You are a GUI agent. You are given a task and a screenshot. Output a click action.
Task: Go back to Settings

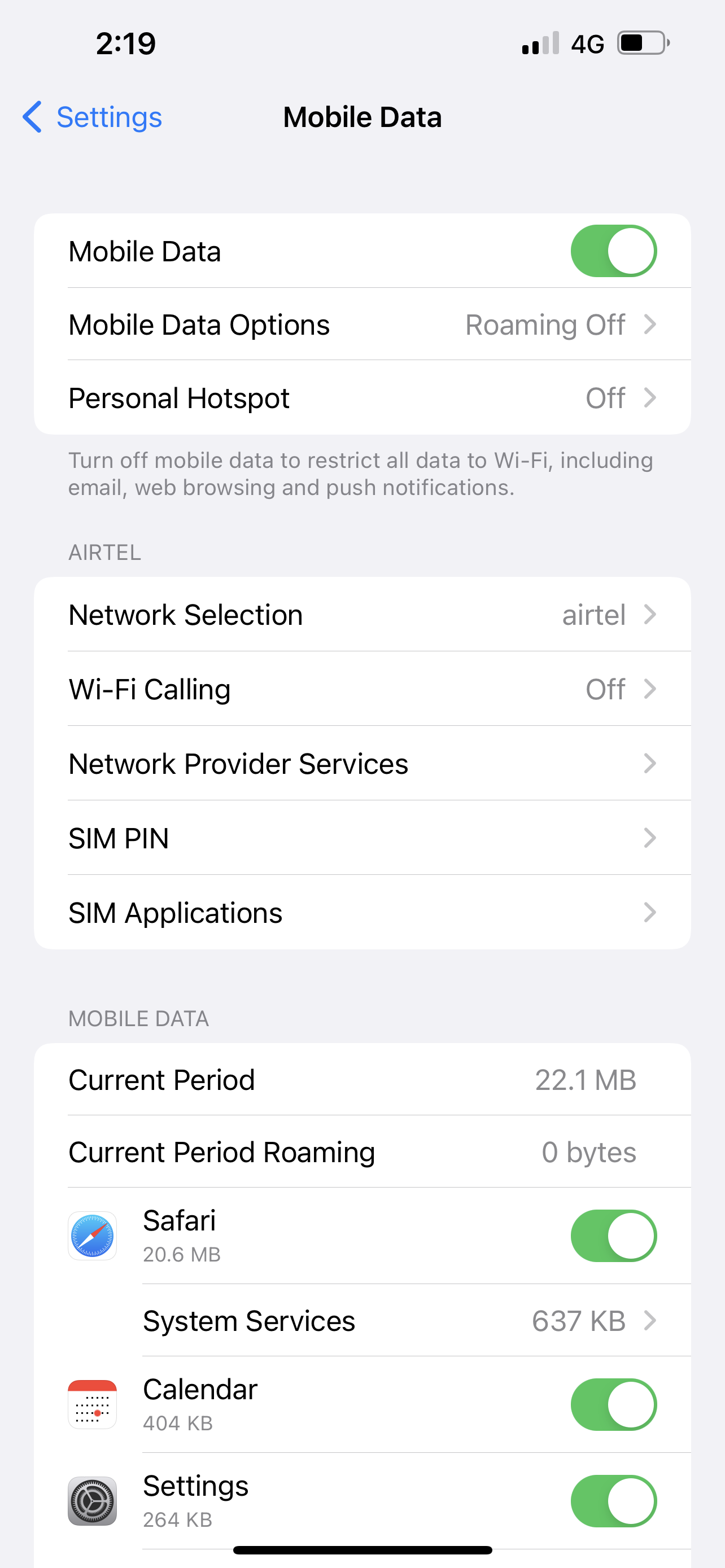point(93,117)
